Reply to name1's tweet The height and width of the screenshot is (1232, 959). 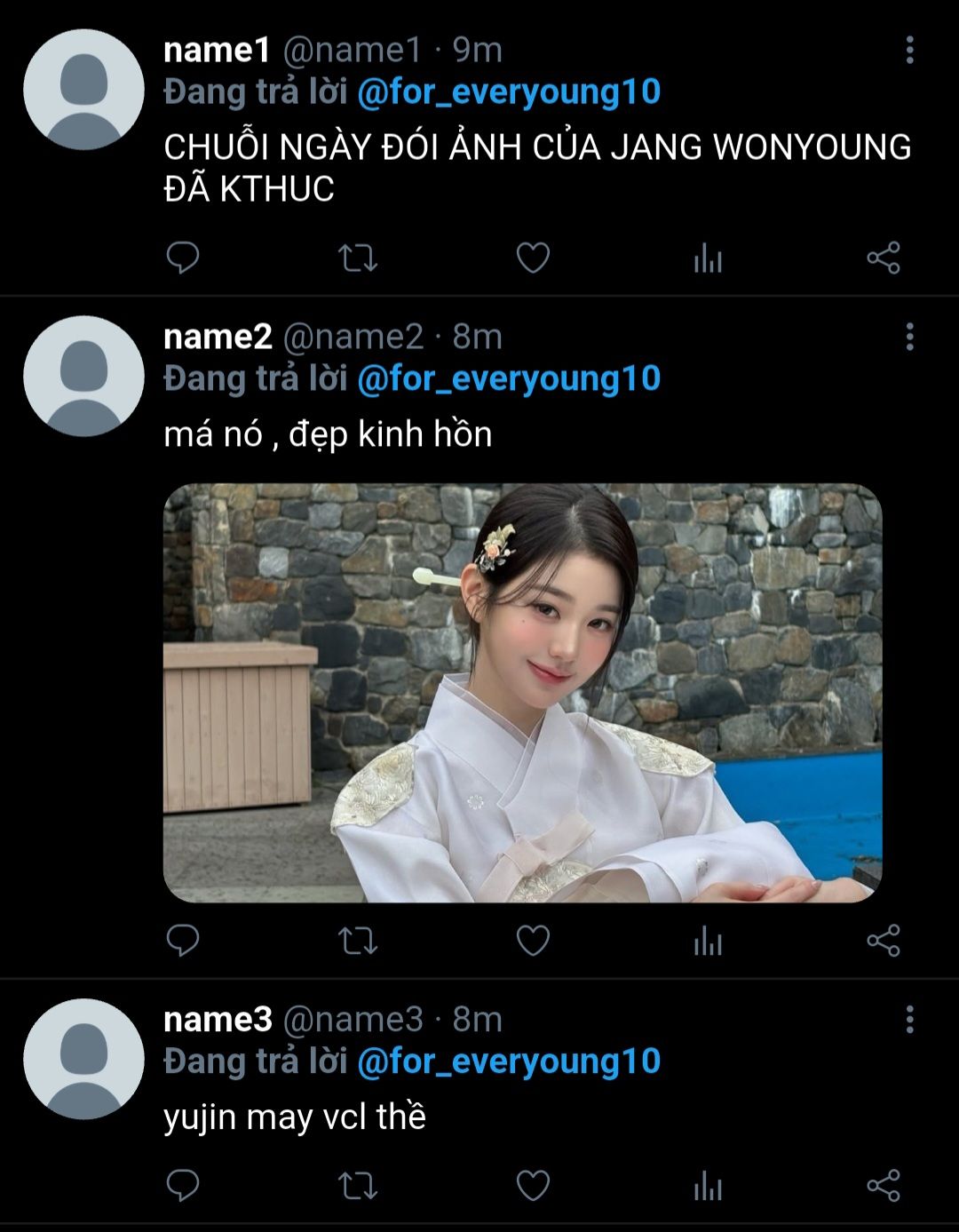click(x=183, y=258)
